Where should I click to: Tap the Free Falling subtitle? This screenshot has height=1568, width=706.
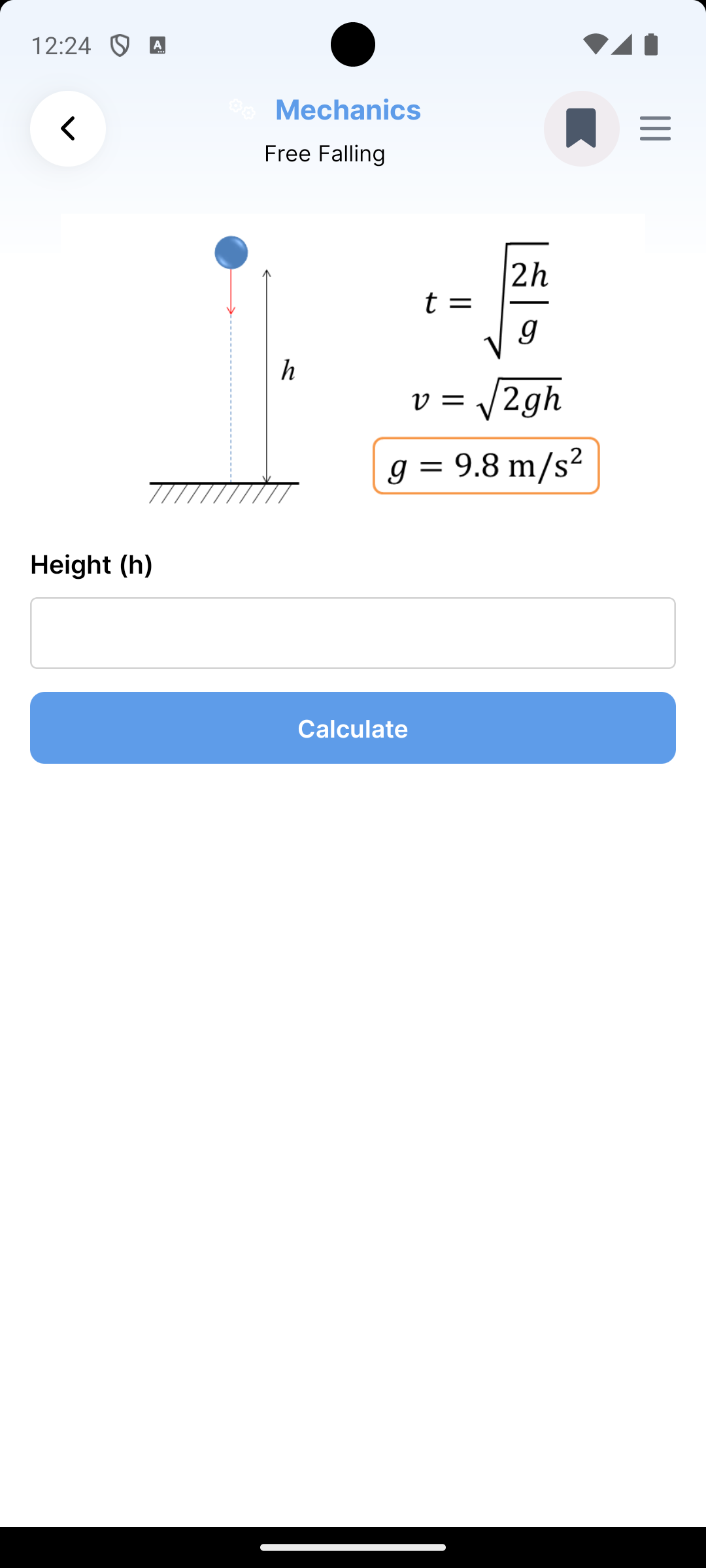pos(325,154)
